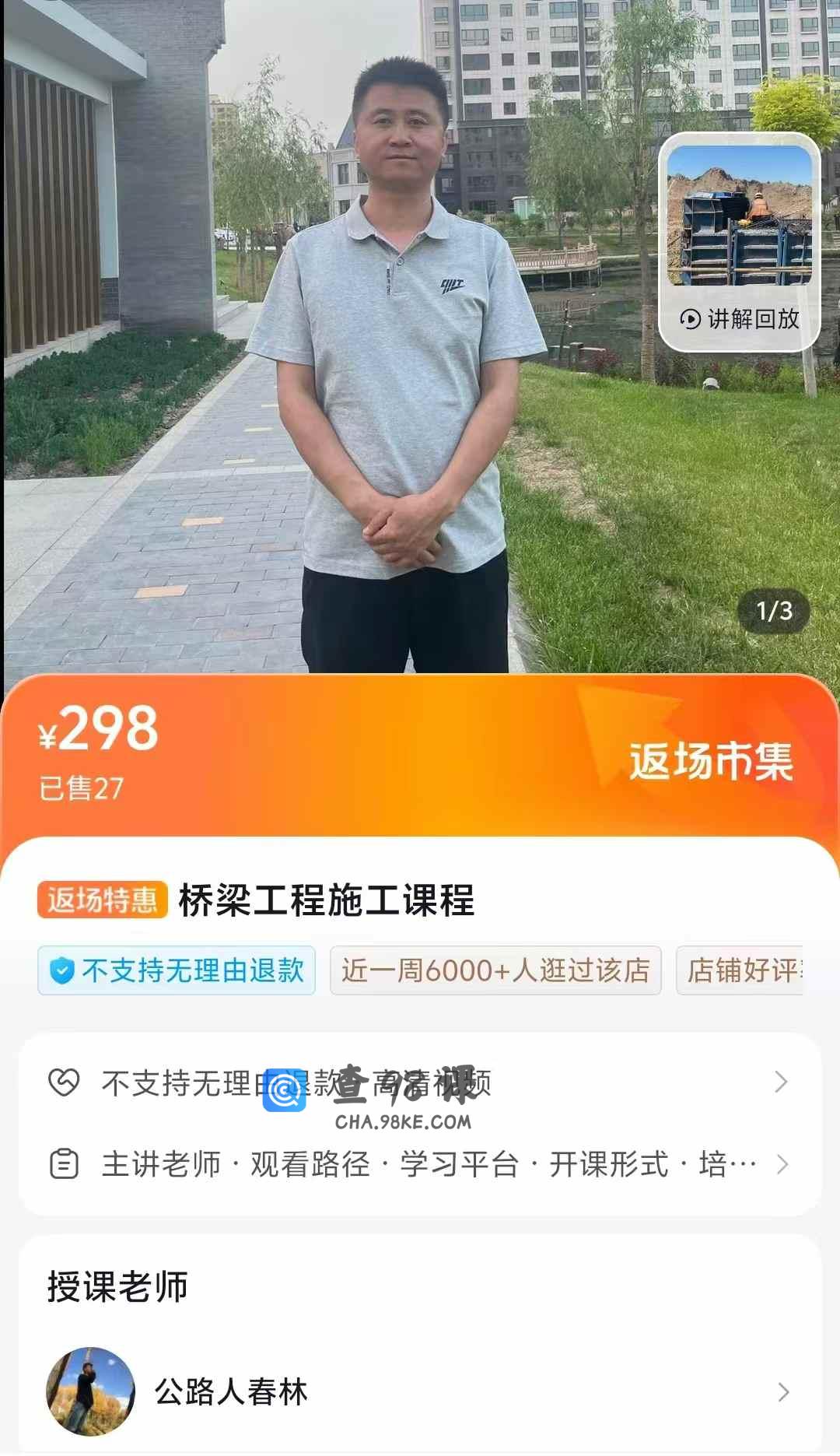The height and width of the screenshot is (1456, 840).
Task: Tap the 不支持无理由退款 chip
Action: coord(177,970)
